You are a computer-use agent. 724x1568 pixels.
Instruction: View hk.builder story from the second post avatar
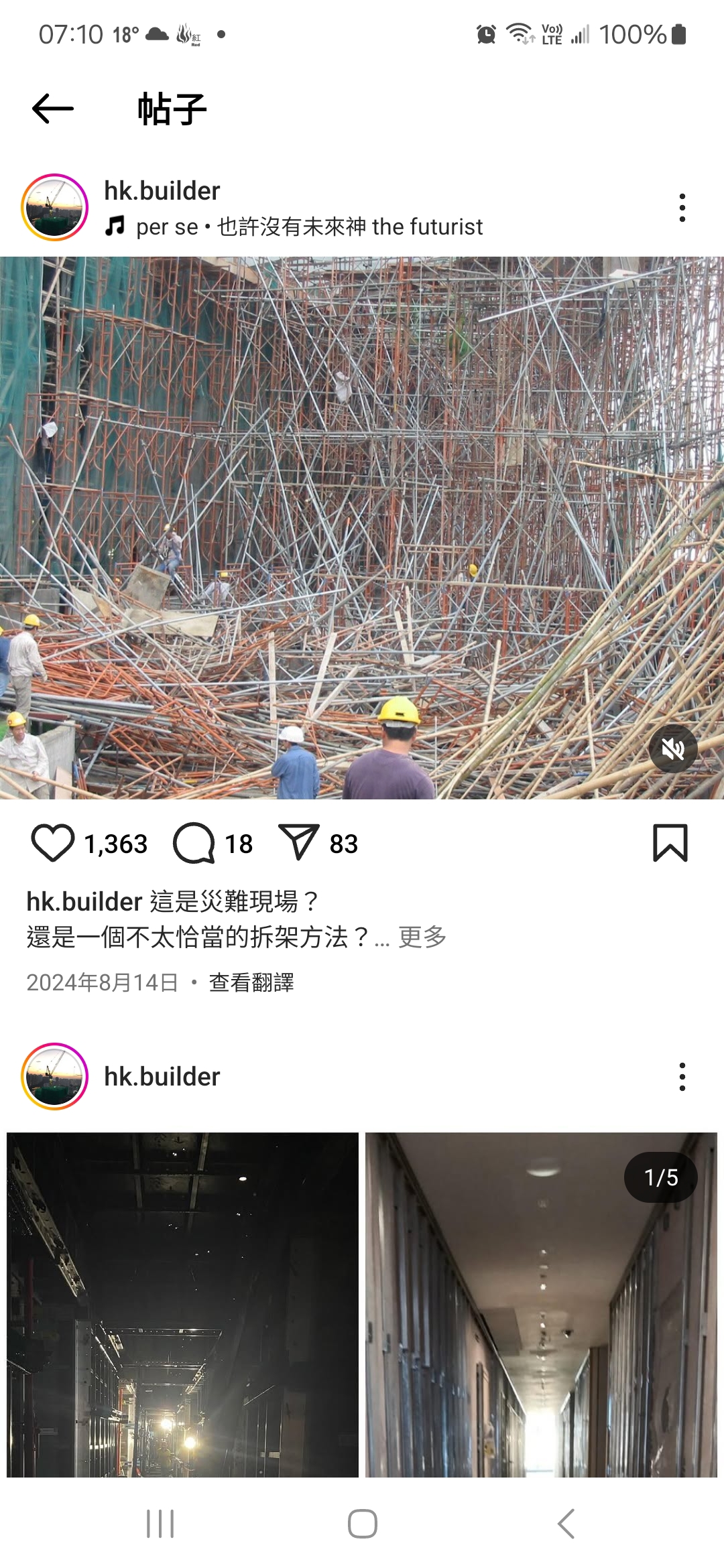[x=55, y=1076]
